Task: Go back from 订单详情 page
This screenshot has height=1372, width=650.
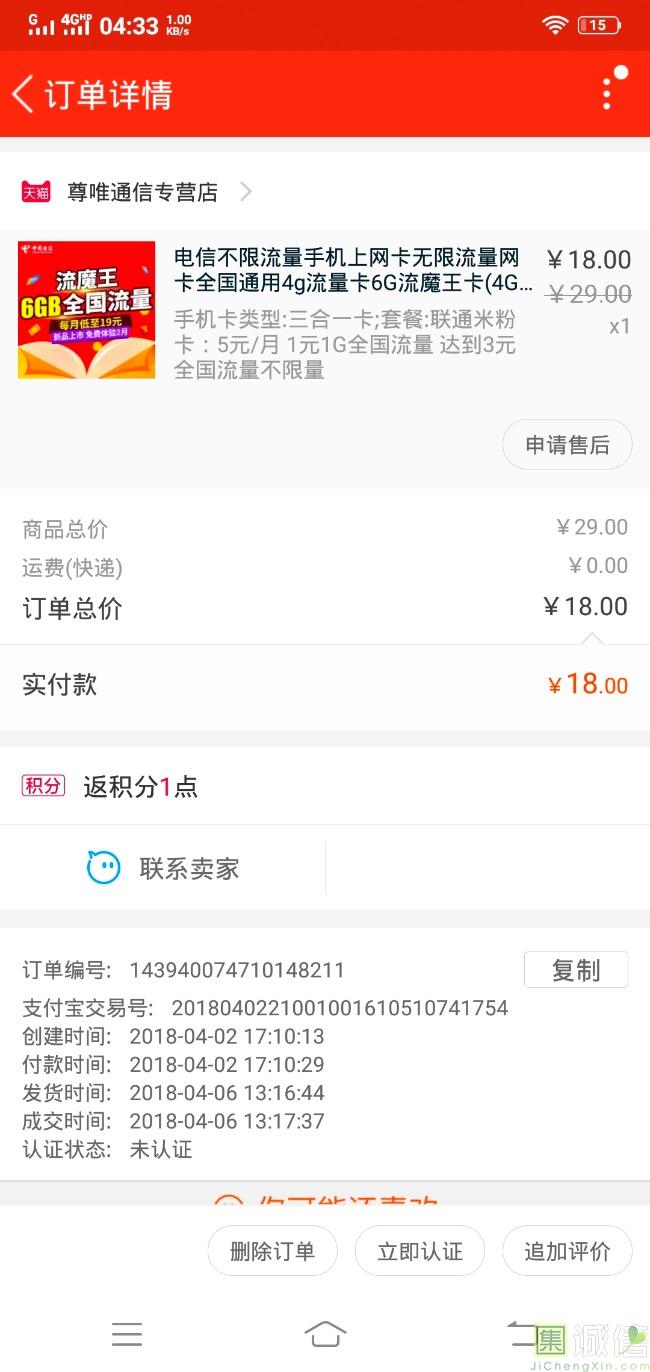Action: coord(23,94)
